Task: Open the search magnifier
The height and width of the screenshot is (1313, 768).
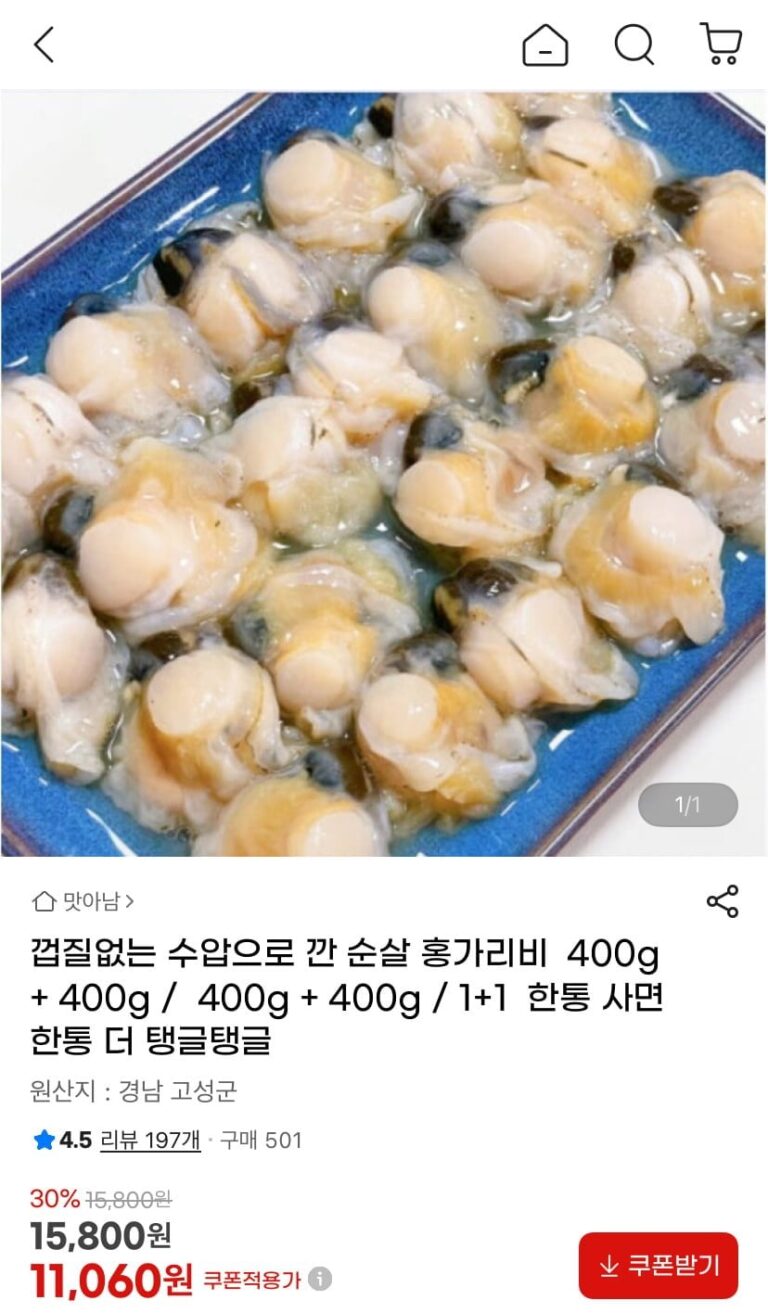Action: [634, 45]
